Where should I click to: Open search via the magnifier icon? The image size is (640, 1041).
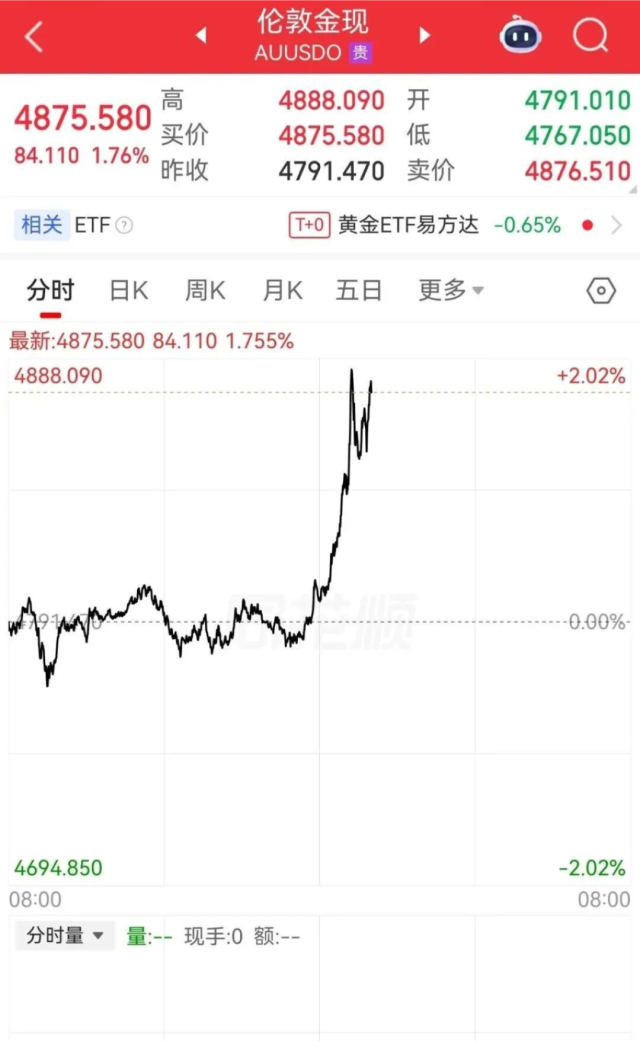tap(590, 37)
